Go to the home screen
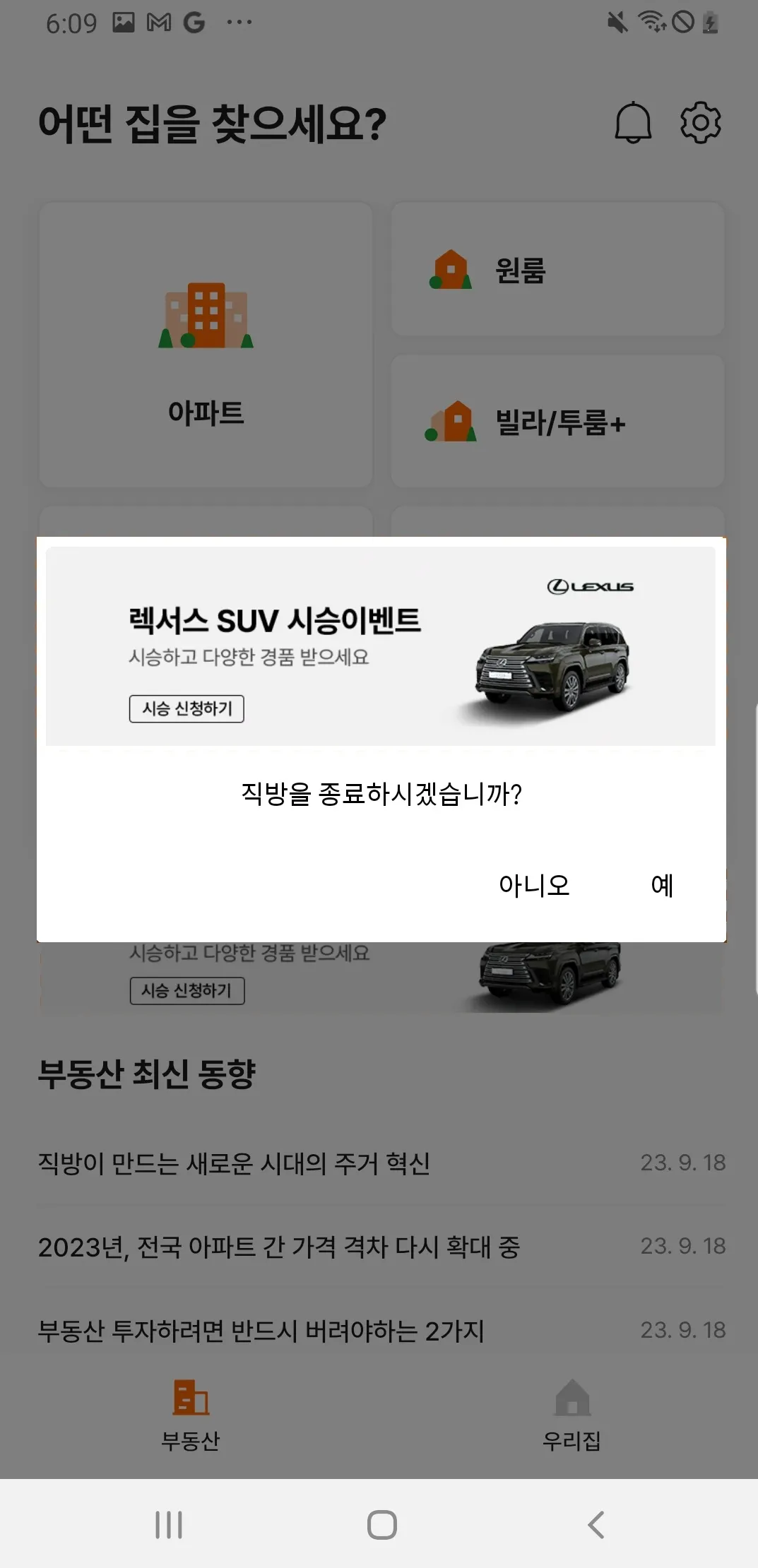758x1568 pixels. point(381,1524)
